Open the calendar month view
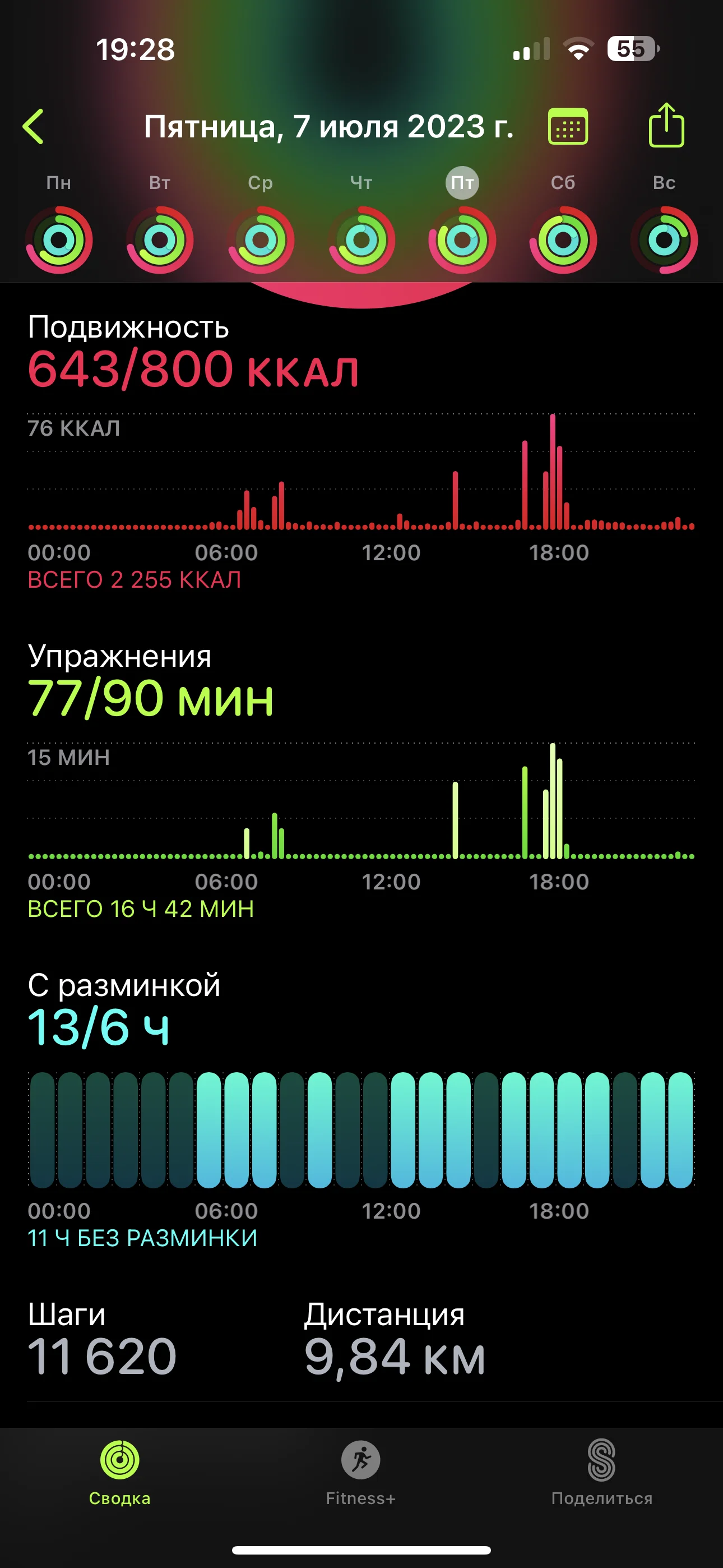The height and width of the screenshot is (1568, 723). (x=568, y=127)
